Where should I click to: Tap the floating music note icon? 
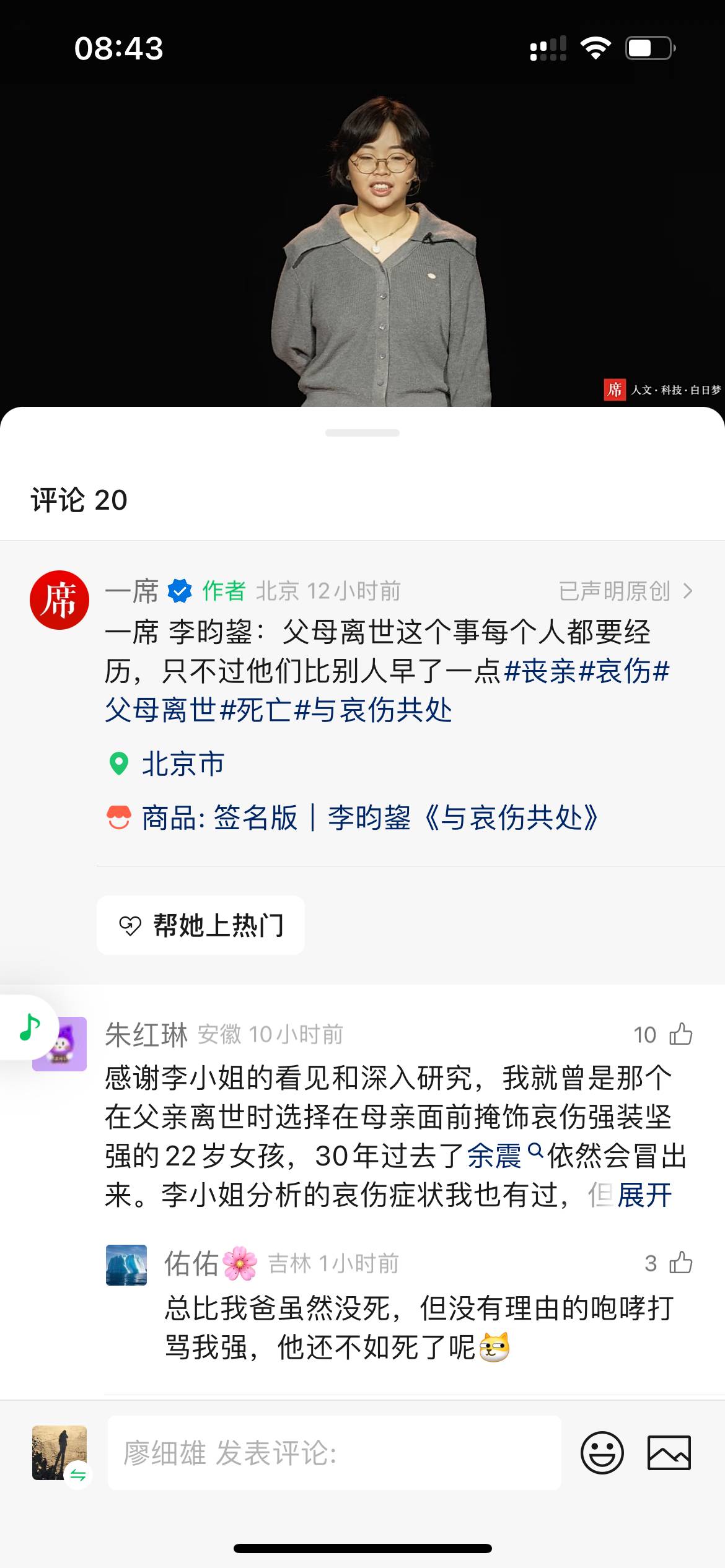tap(30, 1027)
